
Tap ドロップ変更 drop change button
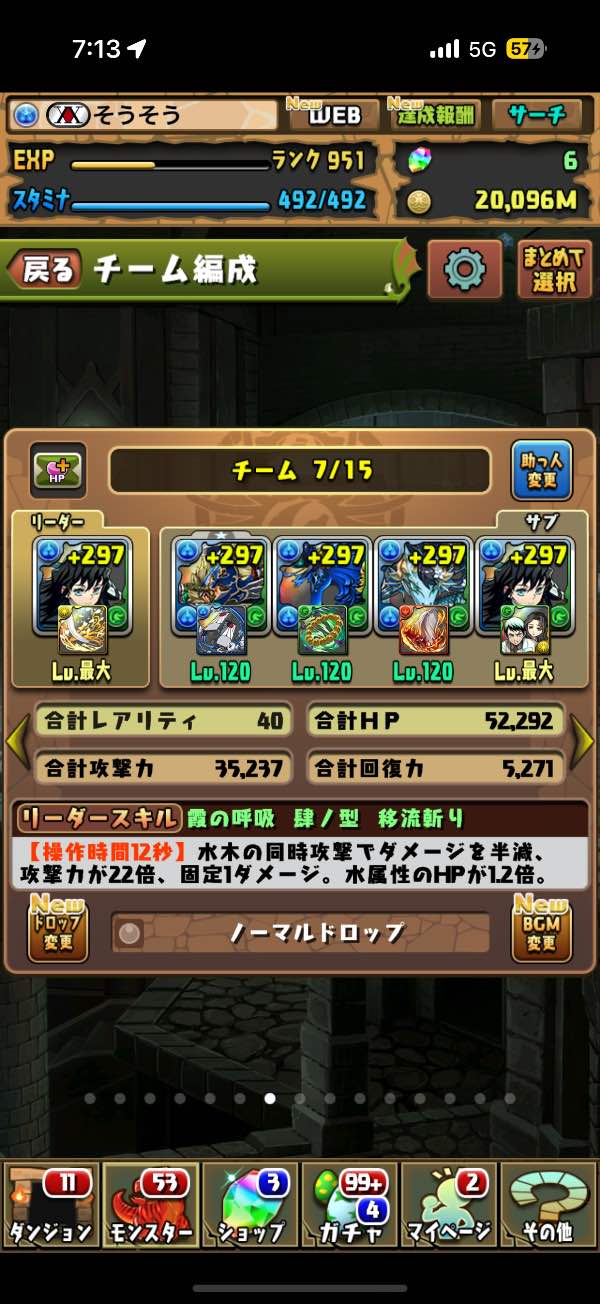pyautogui.click(x=57, y=932)
